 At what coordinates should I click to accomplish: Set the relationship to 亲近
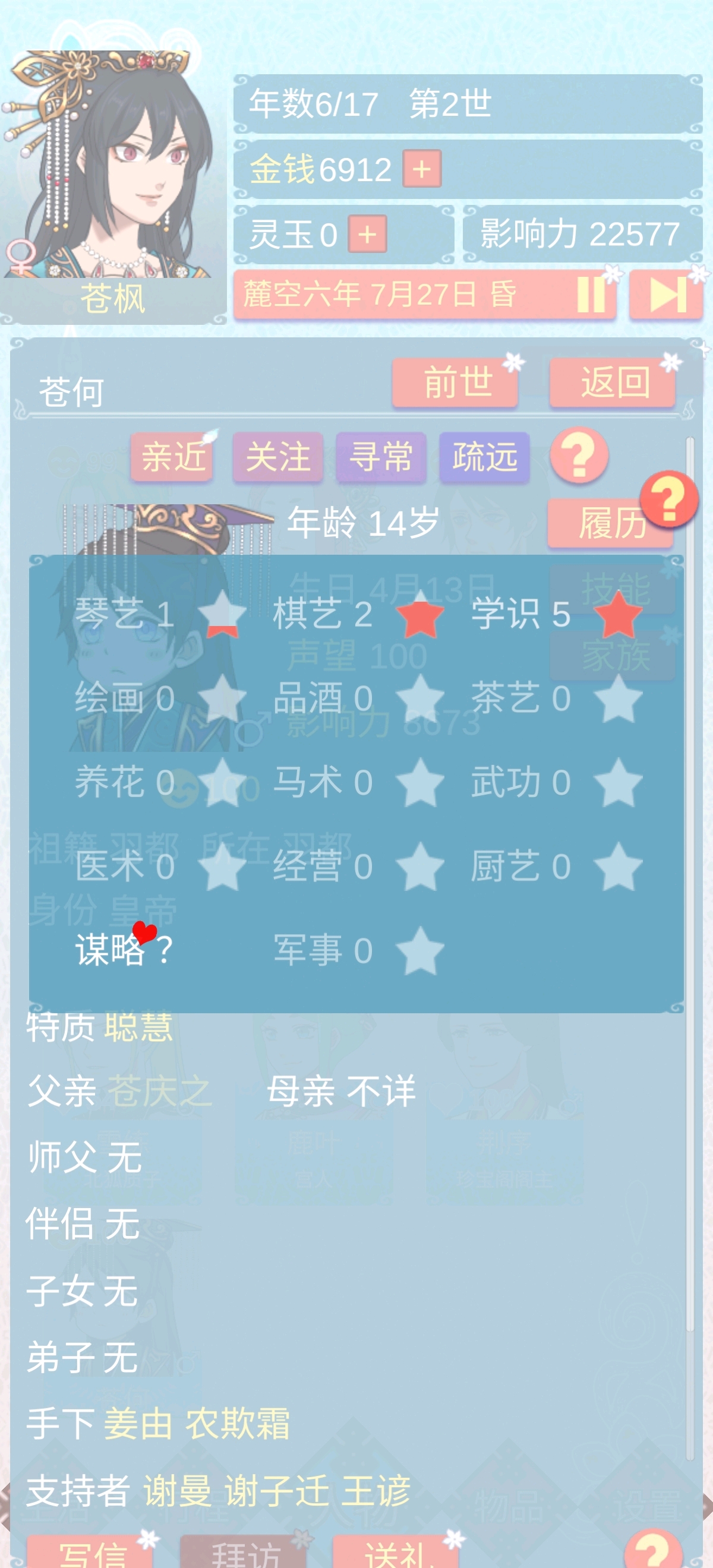(x=172, y=457)
